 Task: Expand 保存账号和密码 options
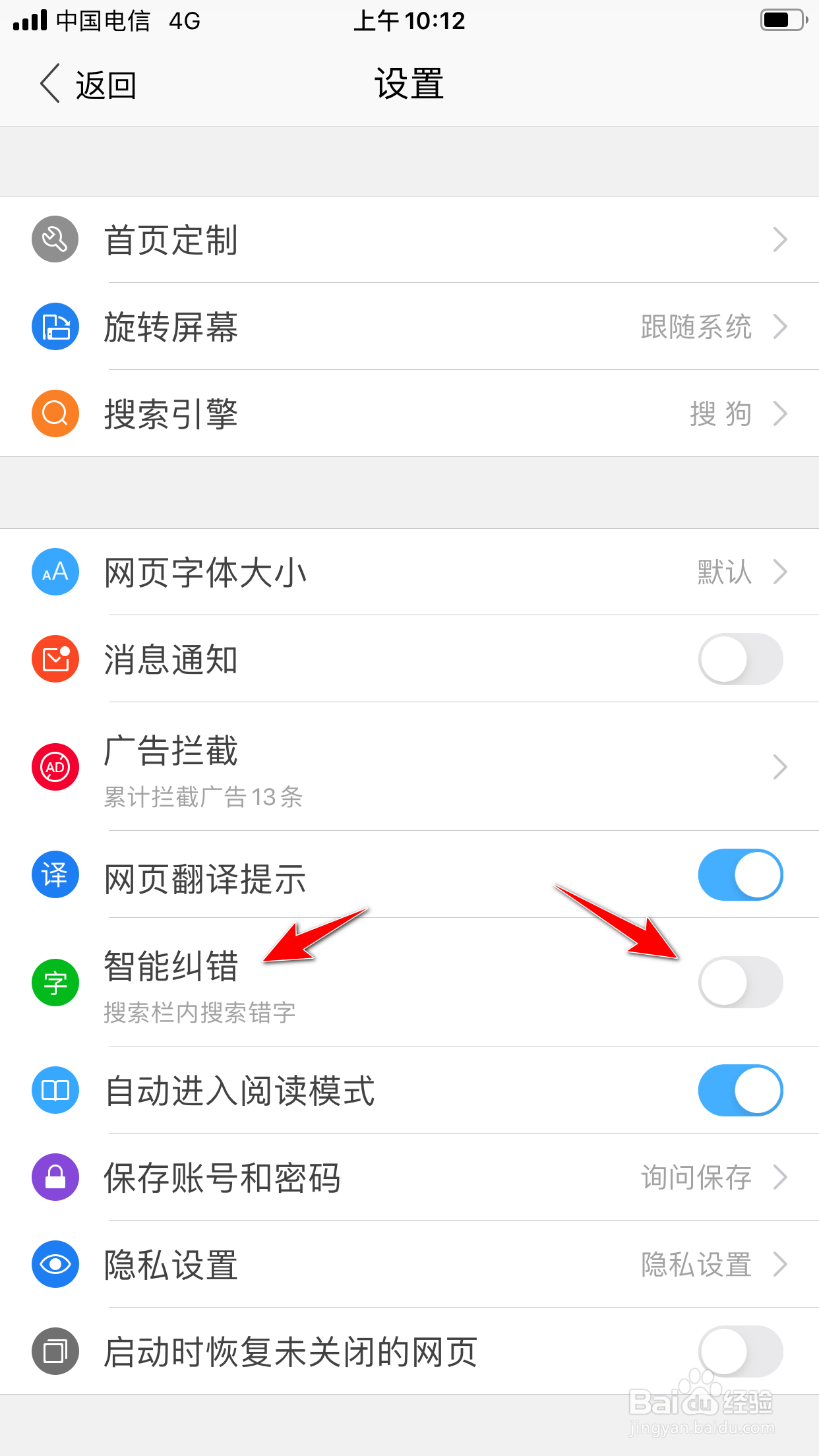[780, 1176]
